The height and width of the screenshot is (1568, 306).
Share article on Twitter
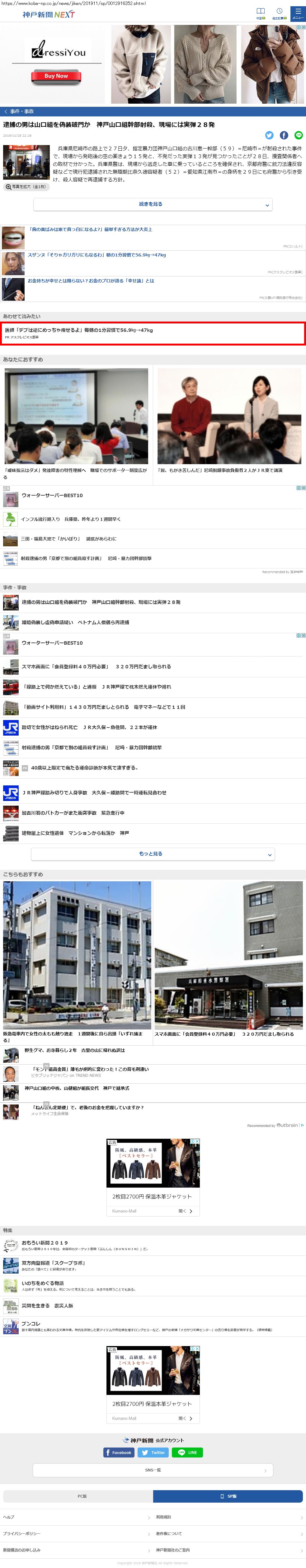[270, 135]
